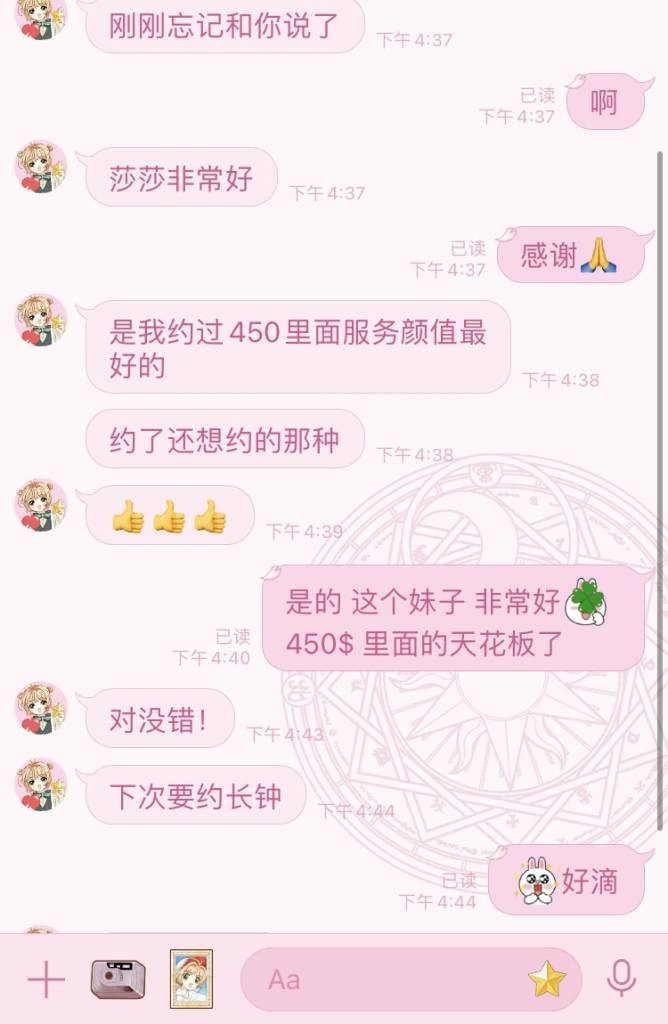
Task: Open stickers via the star icon
Action: [547, 979]
